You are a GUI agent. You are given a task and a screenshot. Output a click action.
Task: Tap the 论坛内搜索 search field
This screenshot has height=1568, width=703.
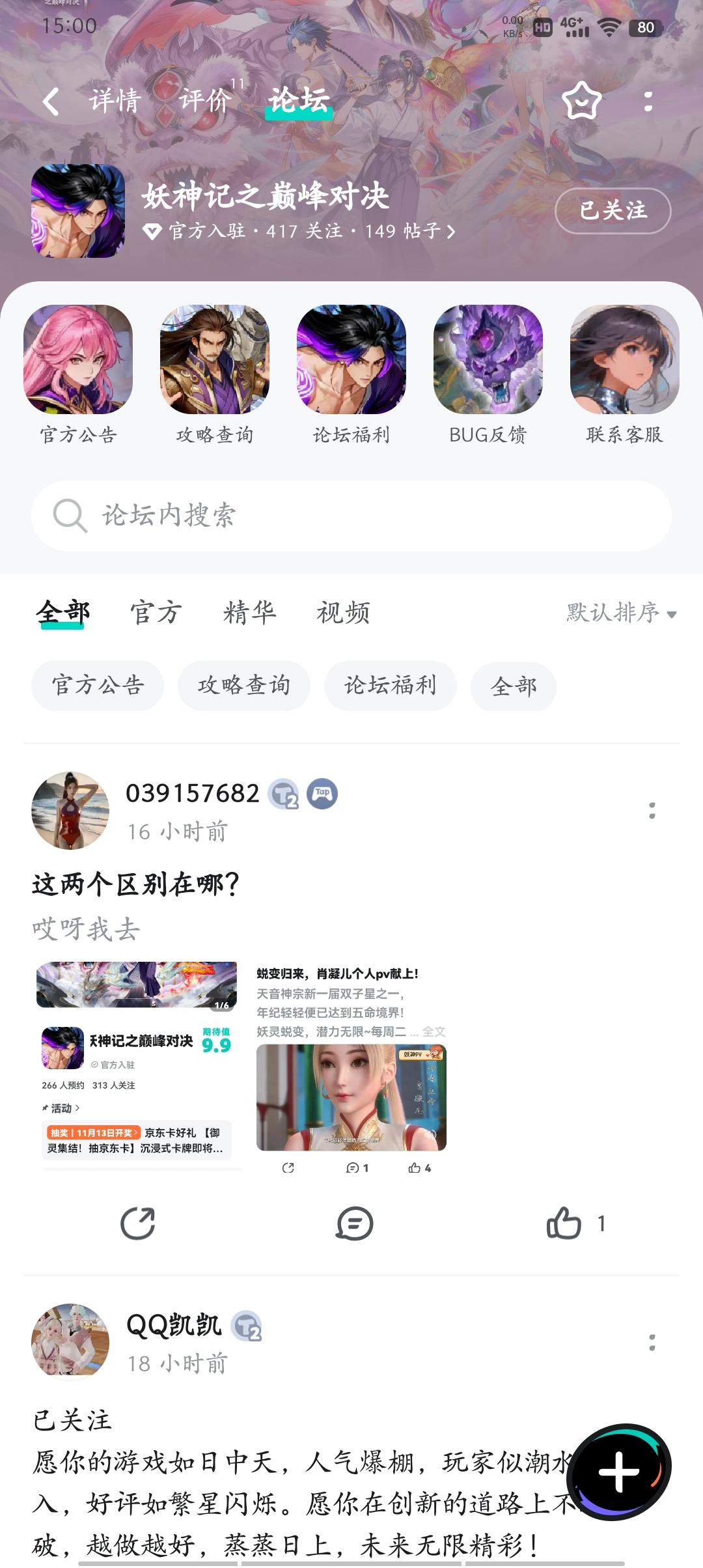pos(351,516)
